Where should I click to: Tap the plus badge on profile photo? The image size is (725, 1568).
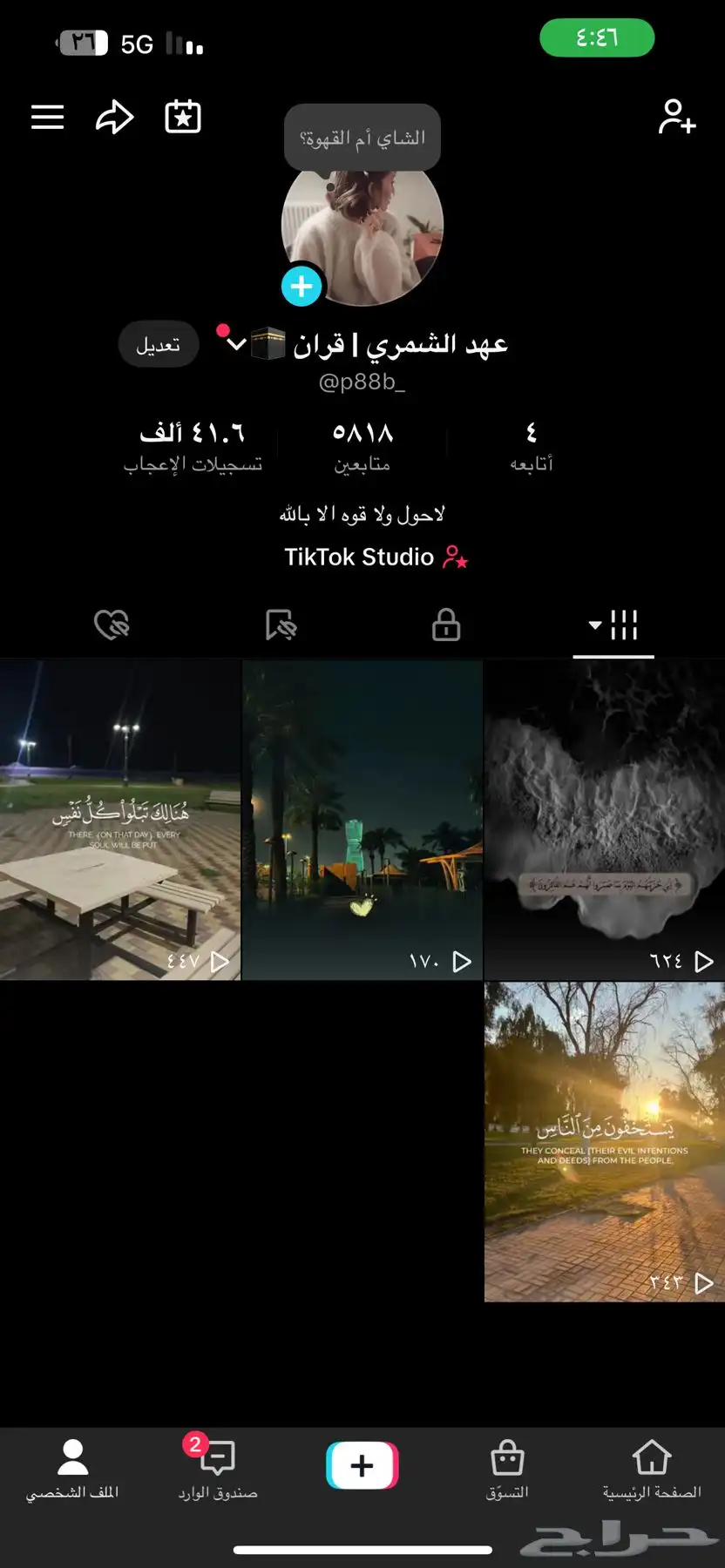pos(302,287)
